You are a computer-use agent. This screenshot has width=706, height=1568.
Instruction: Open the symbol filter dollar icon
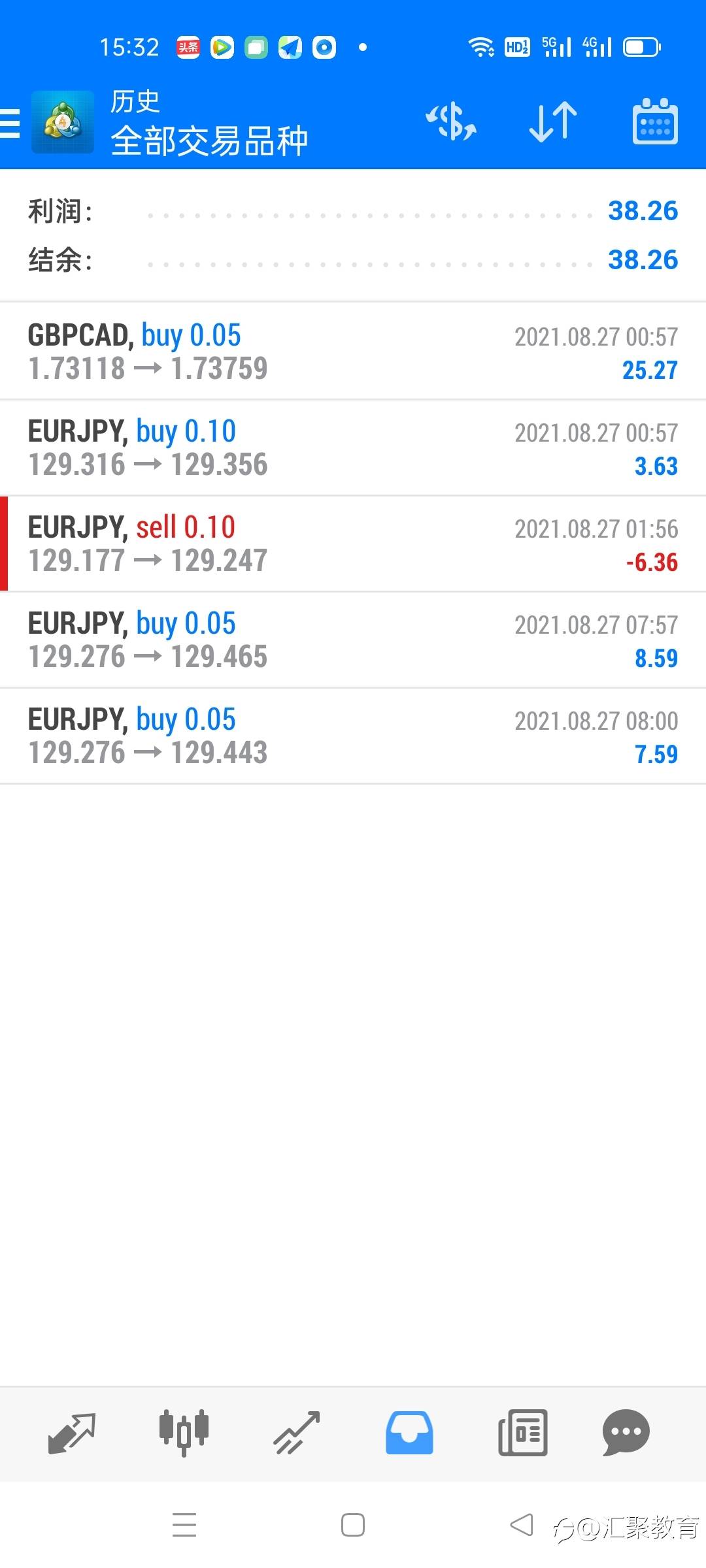pyautogui.click(x=451, y=122)
